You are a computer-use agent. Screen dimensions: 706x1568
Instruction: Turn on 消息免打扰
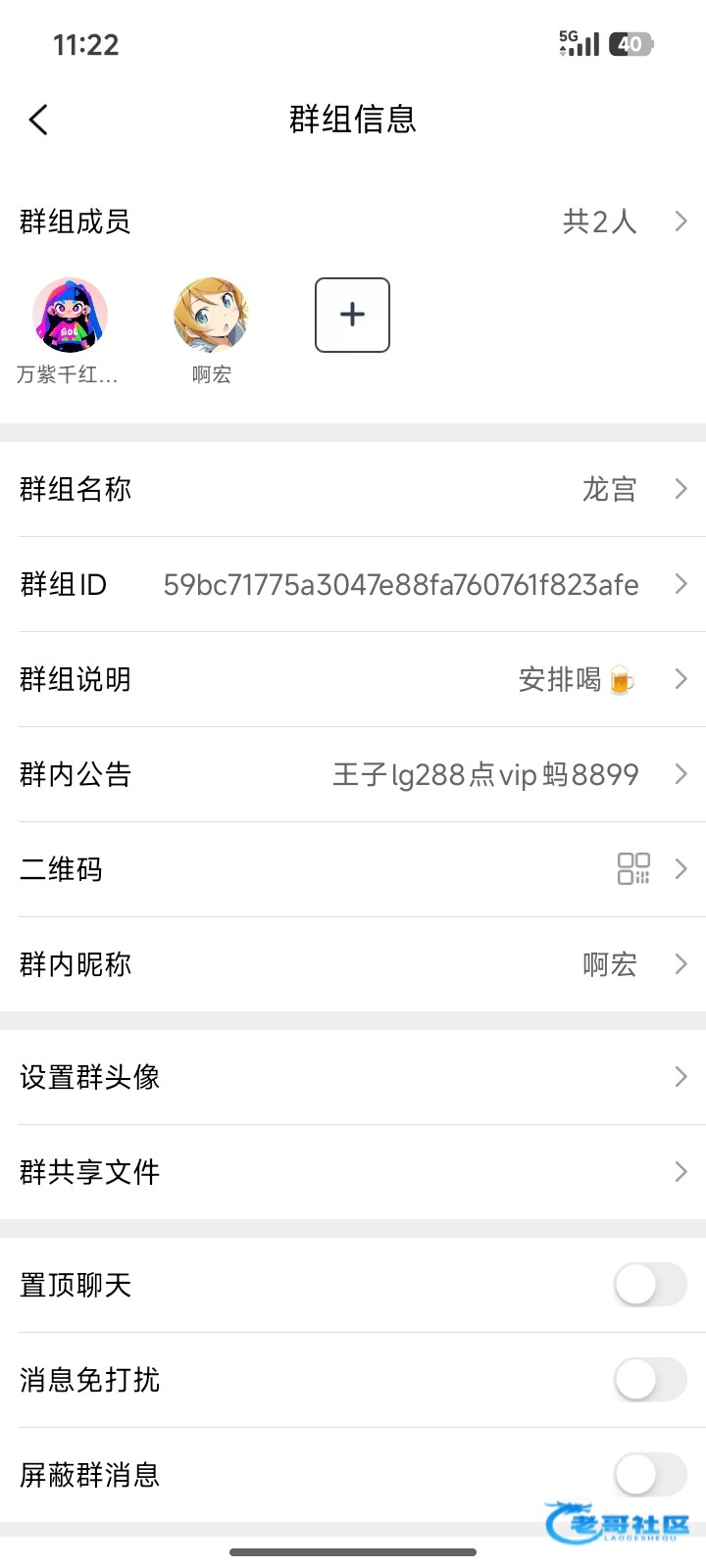pos(650,1380)
